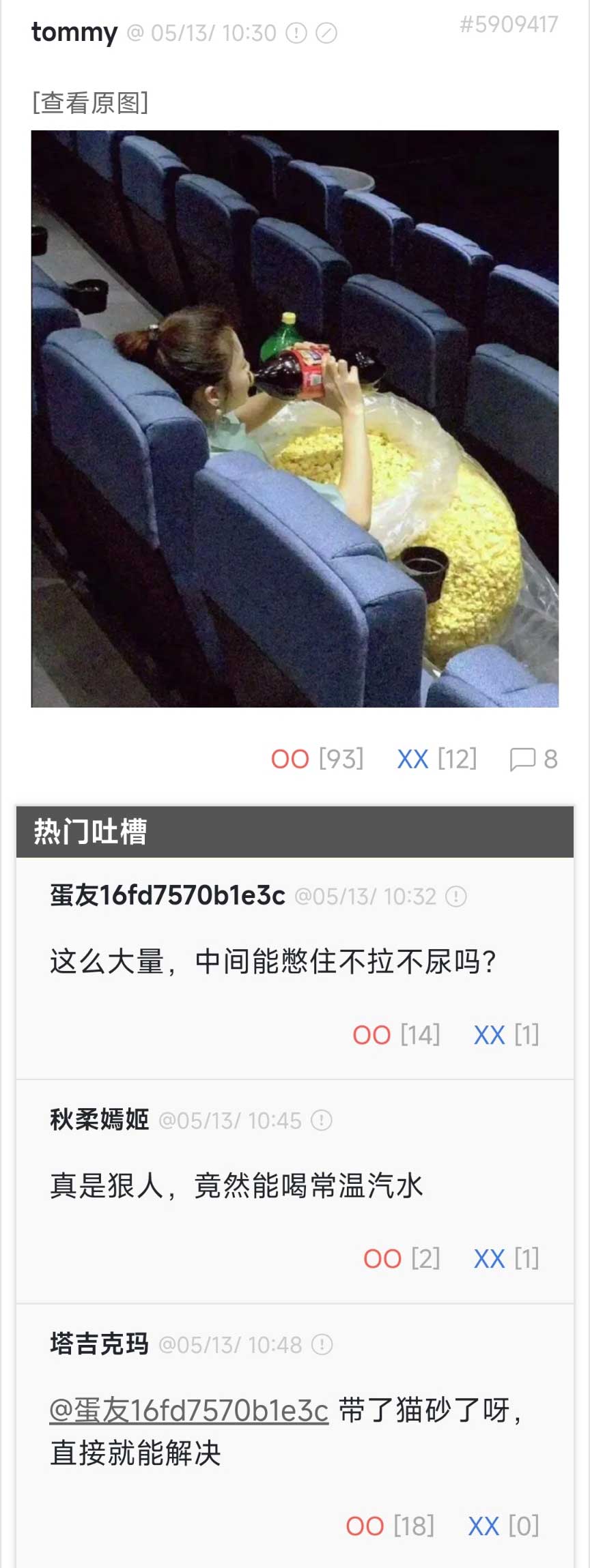Open the movie theater popcorn photo

point(294,418)
